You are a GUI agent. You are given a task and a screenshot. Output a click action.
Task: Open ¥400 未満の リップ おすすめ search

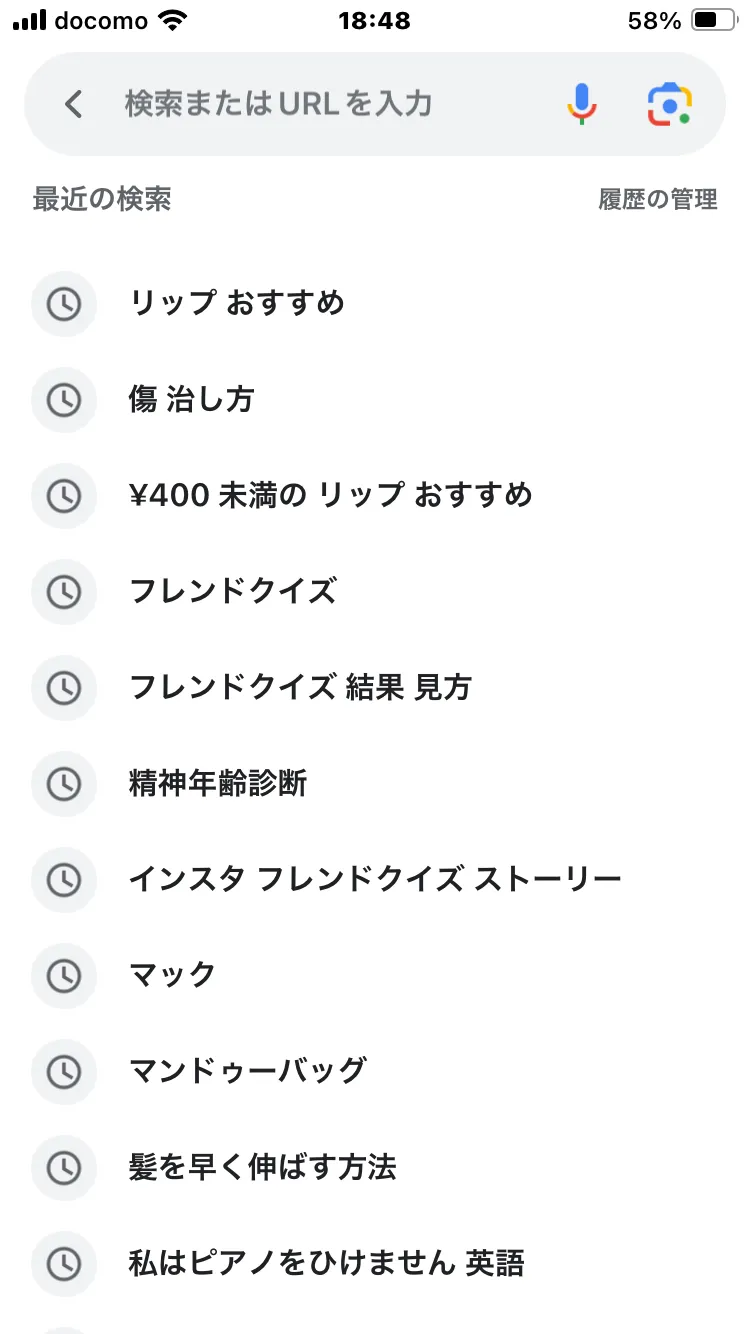375,495
